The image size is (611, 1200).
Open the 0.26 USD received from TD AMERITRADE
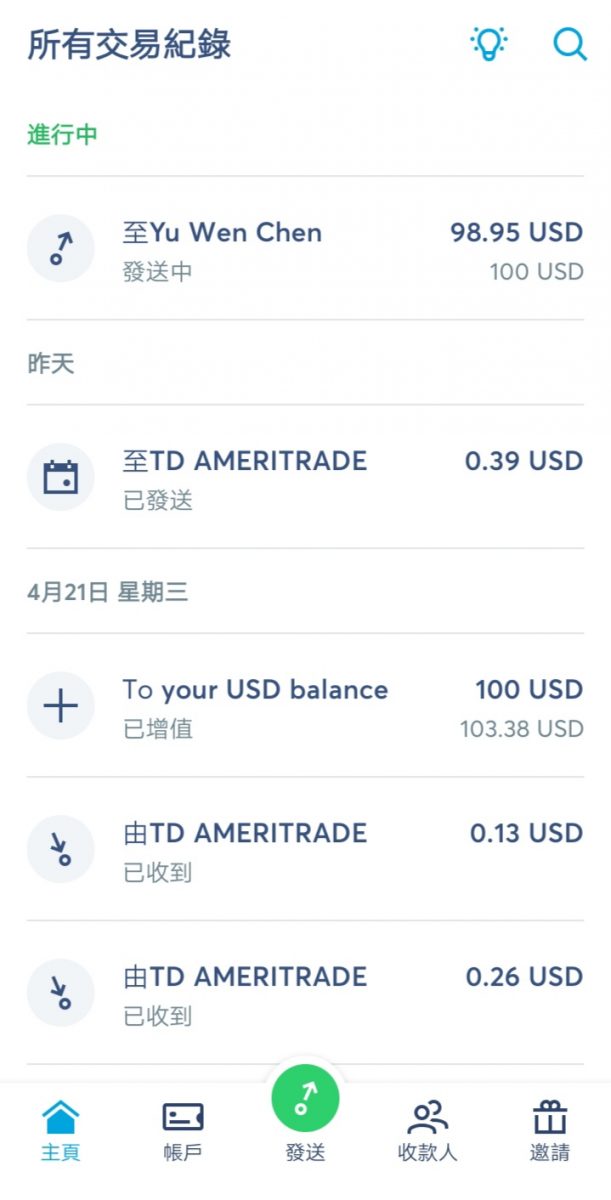click(x=305, y=993)
